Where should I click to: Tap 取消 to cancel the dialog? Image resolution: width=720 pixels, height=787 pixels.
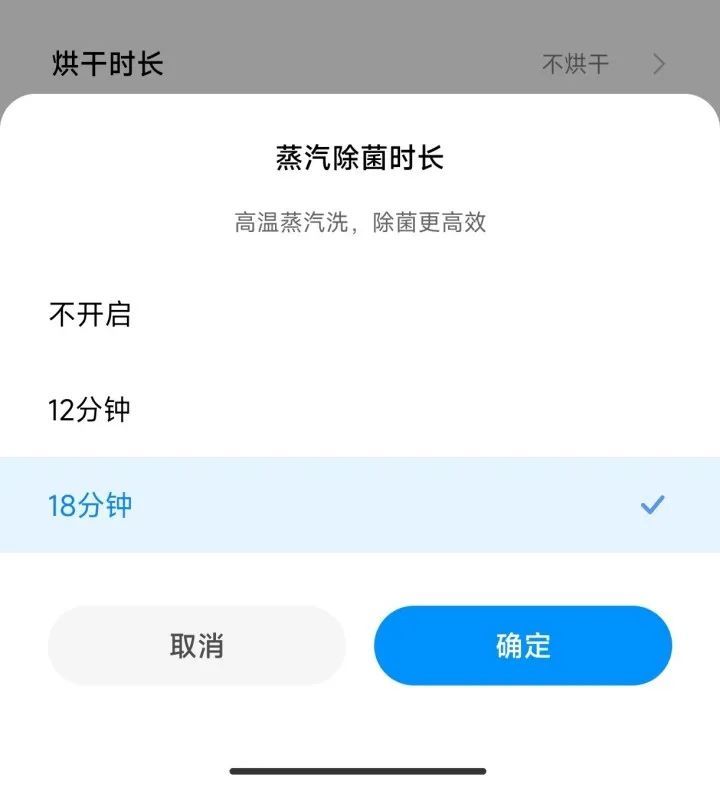pyautogui.click(x=196, y=645)
